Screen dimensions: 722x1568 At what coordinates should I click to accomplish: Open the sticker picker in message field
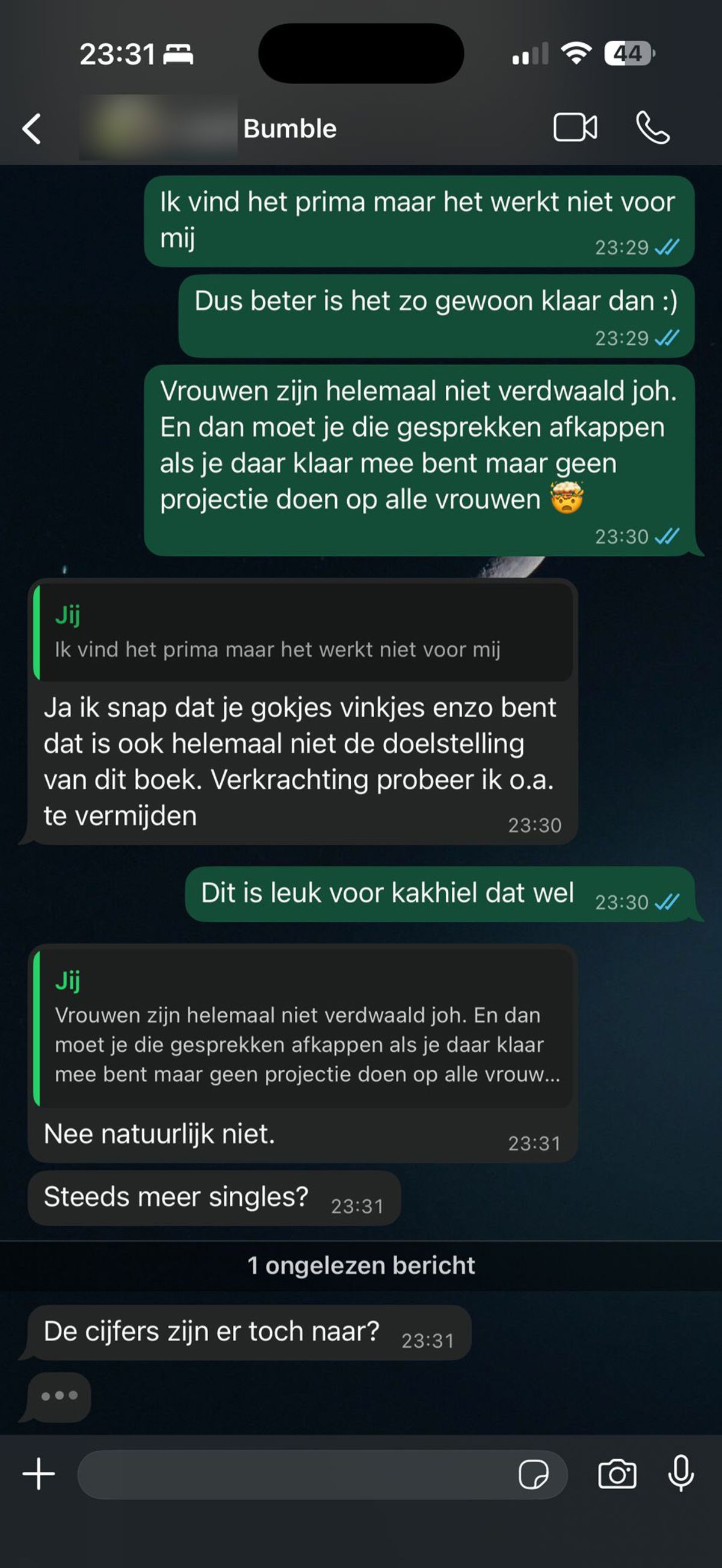(533, 1474)
